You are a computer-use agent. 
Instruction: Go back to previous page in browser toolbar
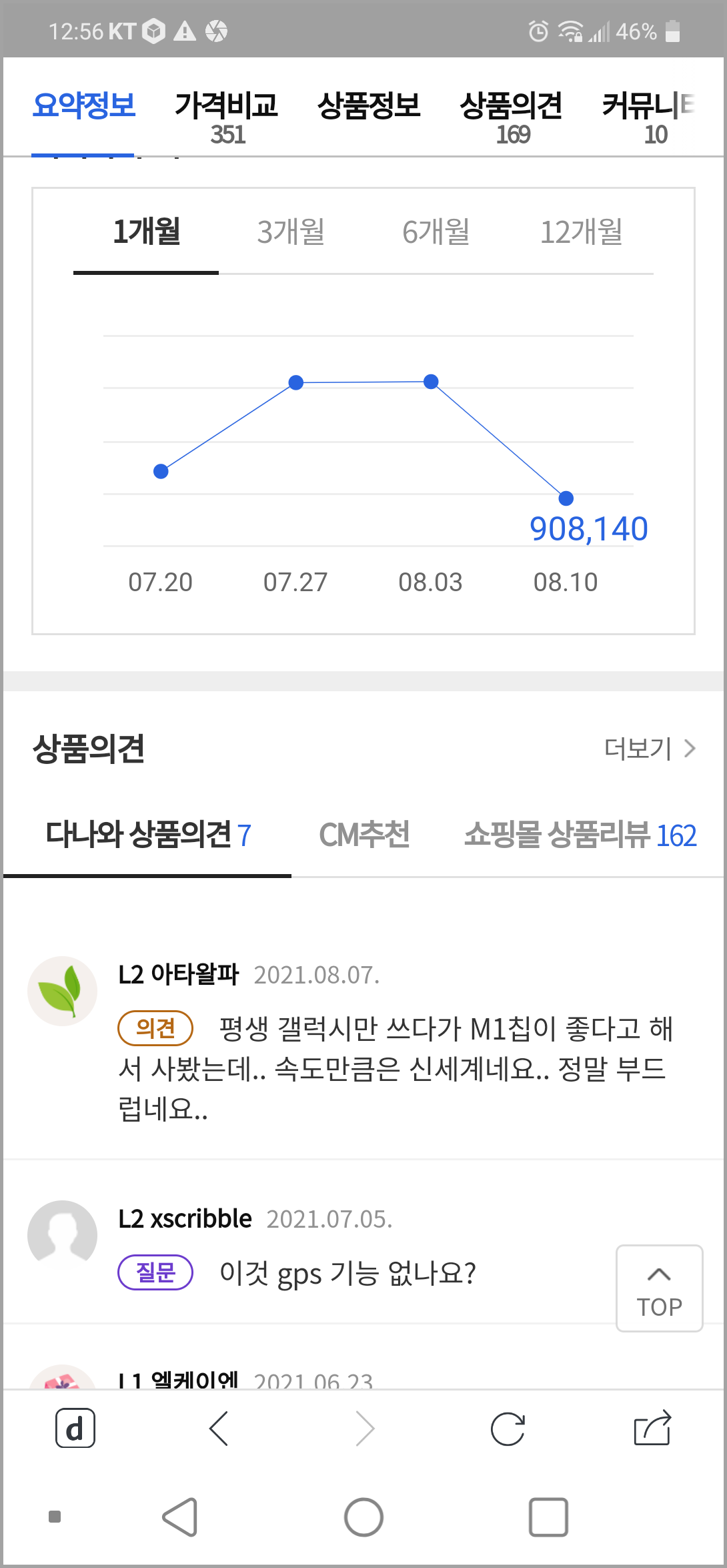[x=219, y=1429]
